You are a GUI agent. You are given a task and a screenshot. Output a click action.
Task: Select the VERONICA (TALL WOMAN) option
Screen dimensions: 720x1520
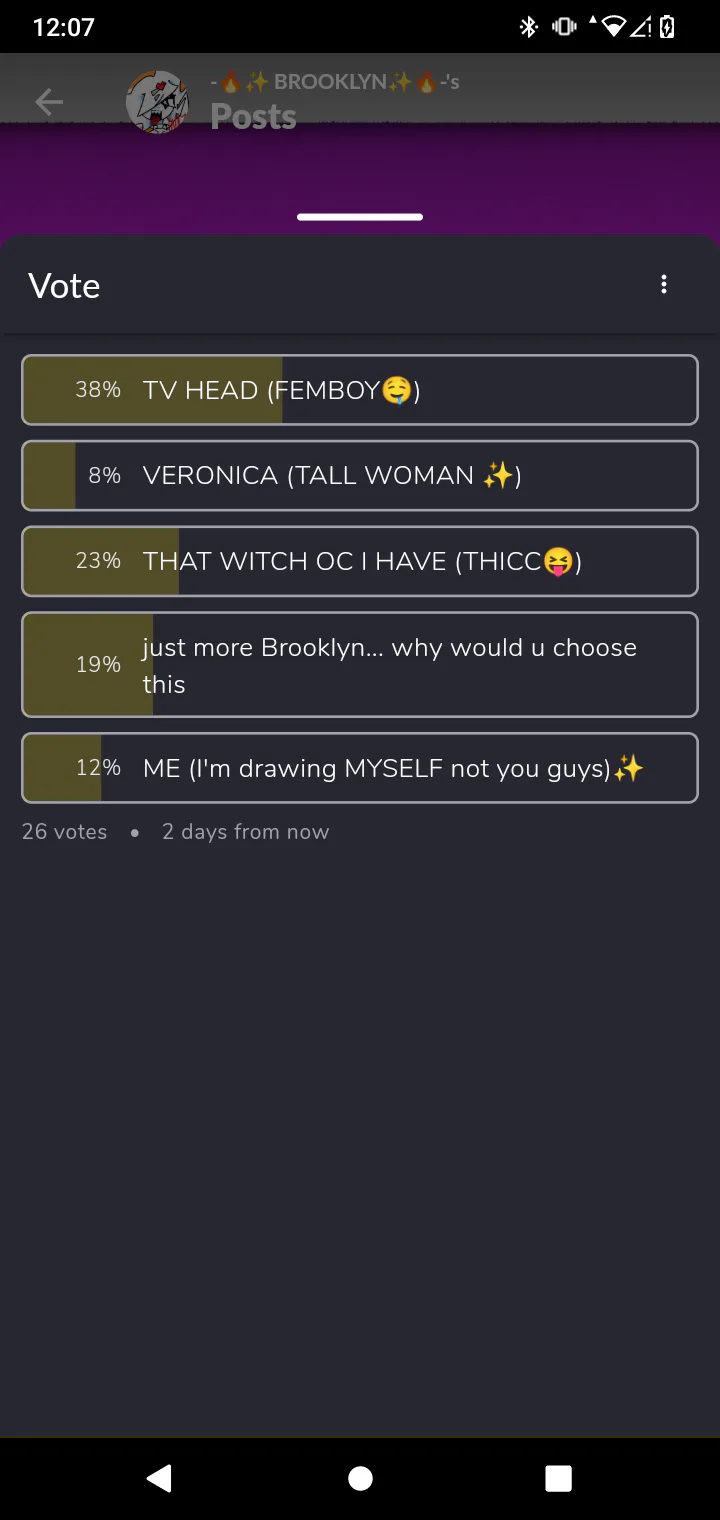click(360, 476)
